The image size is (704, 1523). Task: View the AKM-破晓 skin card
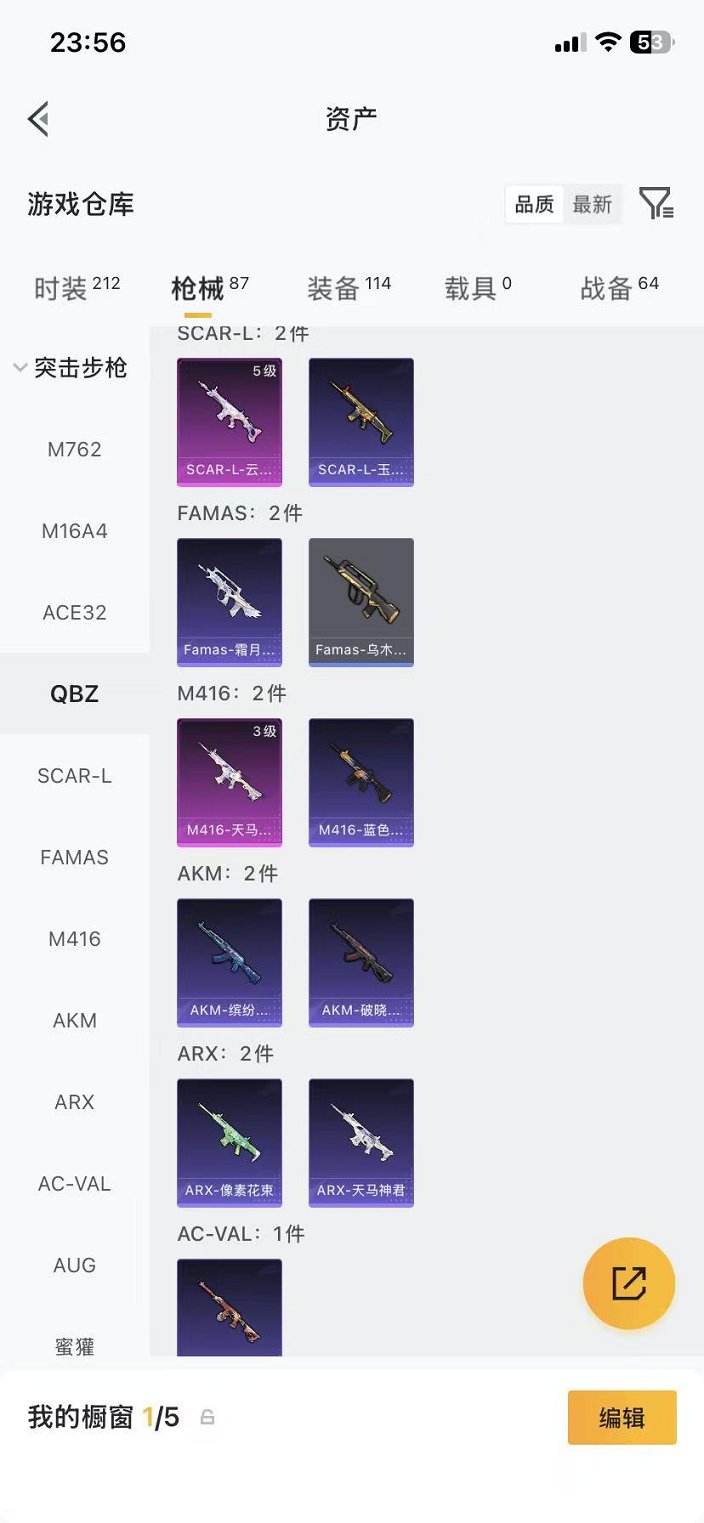[361, 962]
